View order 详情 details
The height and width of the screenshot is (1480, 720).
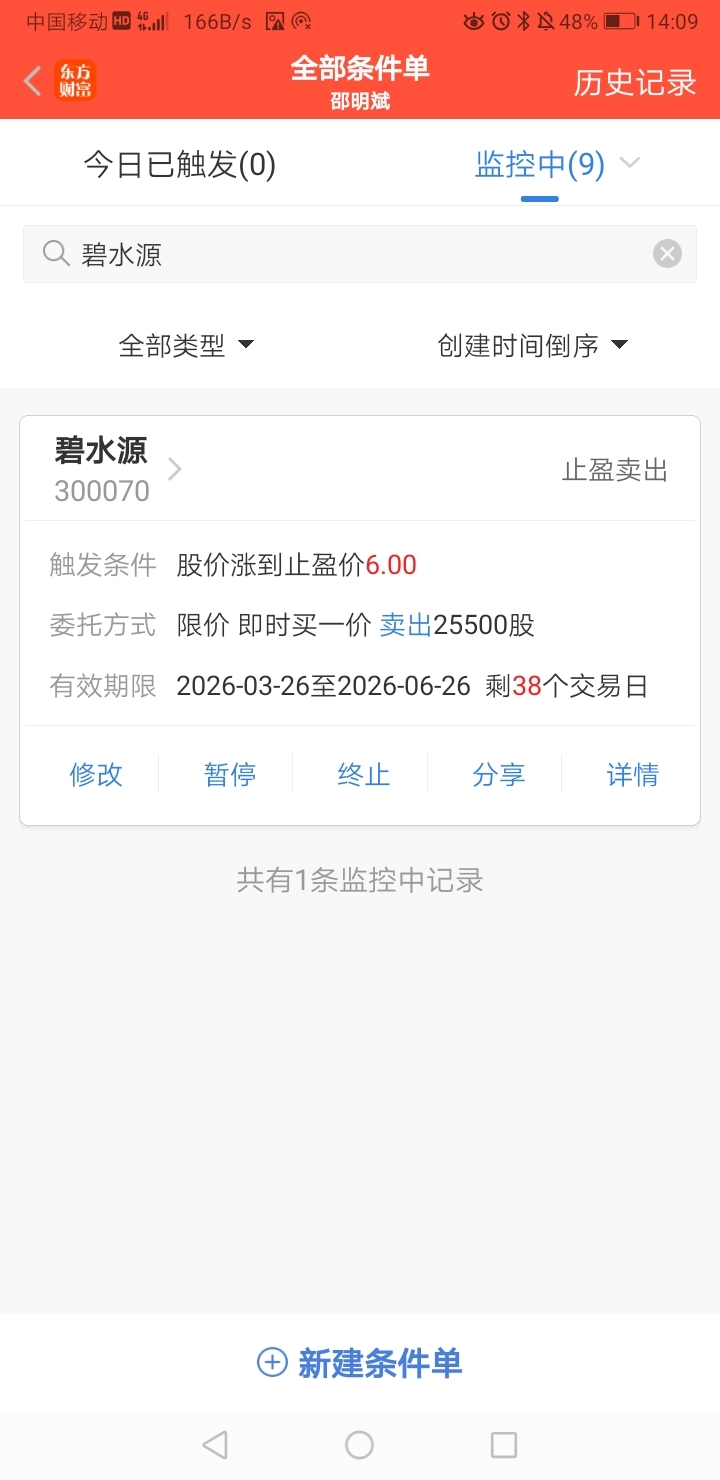[633, 774]
